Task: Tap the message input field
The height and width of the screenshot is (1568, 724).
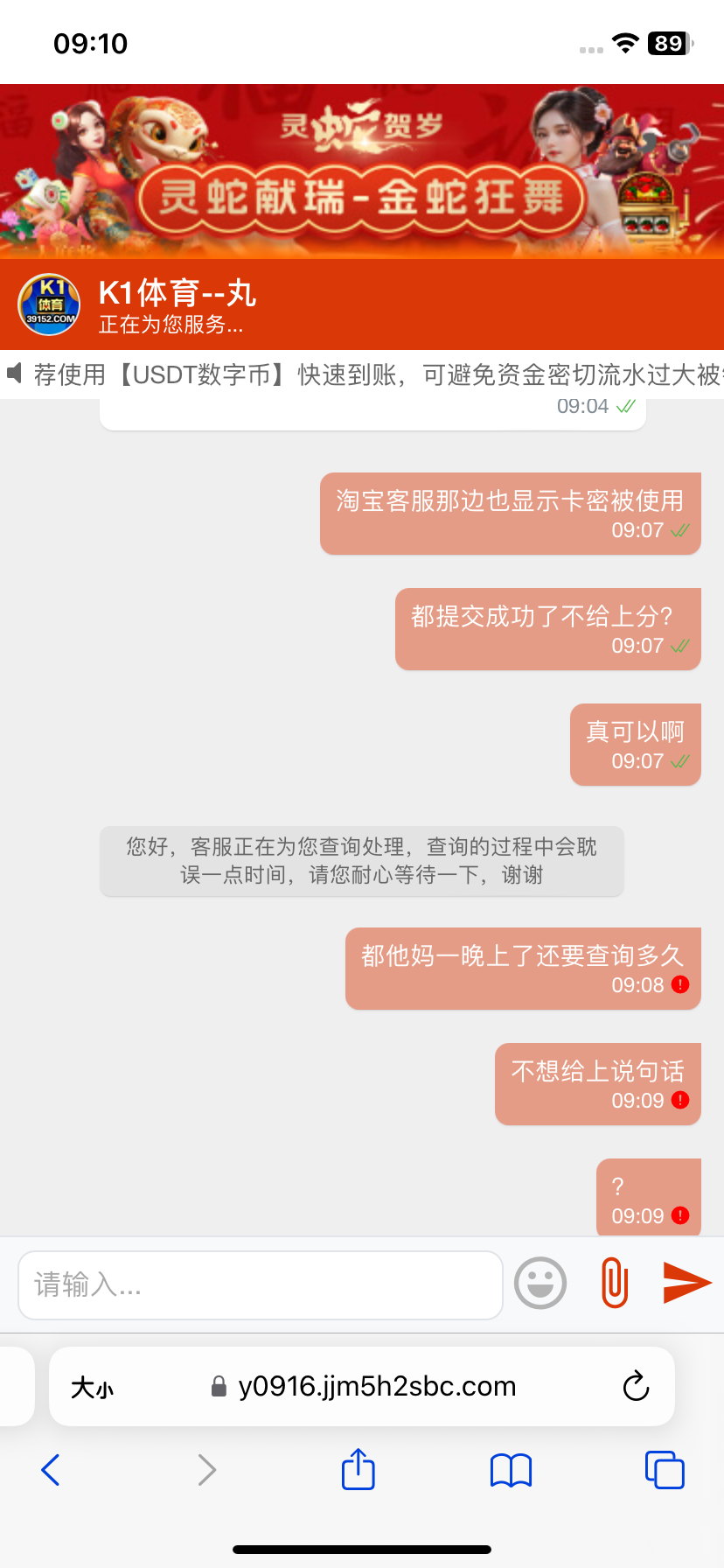Action: (x=260, y=1284)
